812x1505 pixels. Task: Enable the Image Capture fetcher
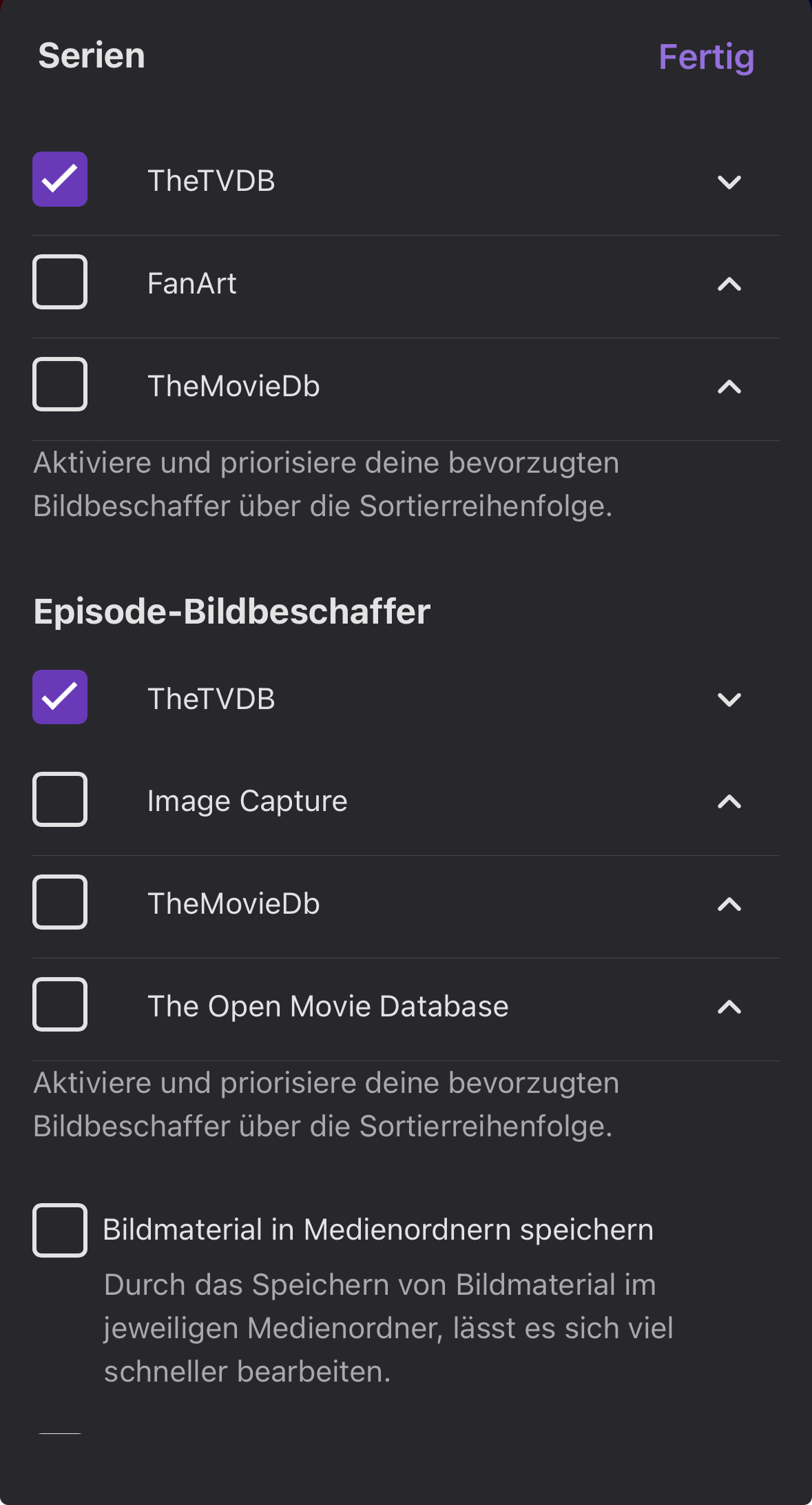(60, 799)
